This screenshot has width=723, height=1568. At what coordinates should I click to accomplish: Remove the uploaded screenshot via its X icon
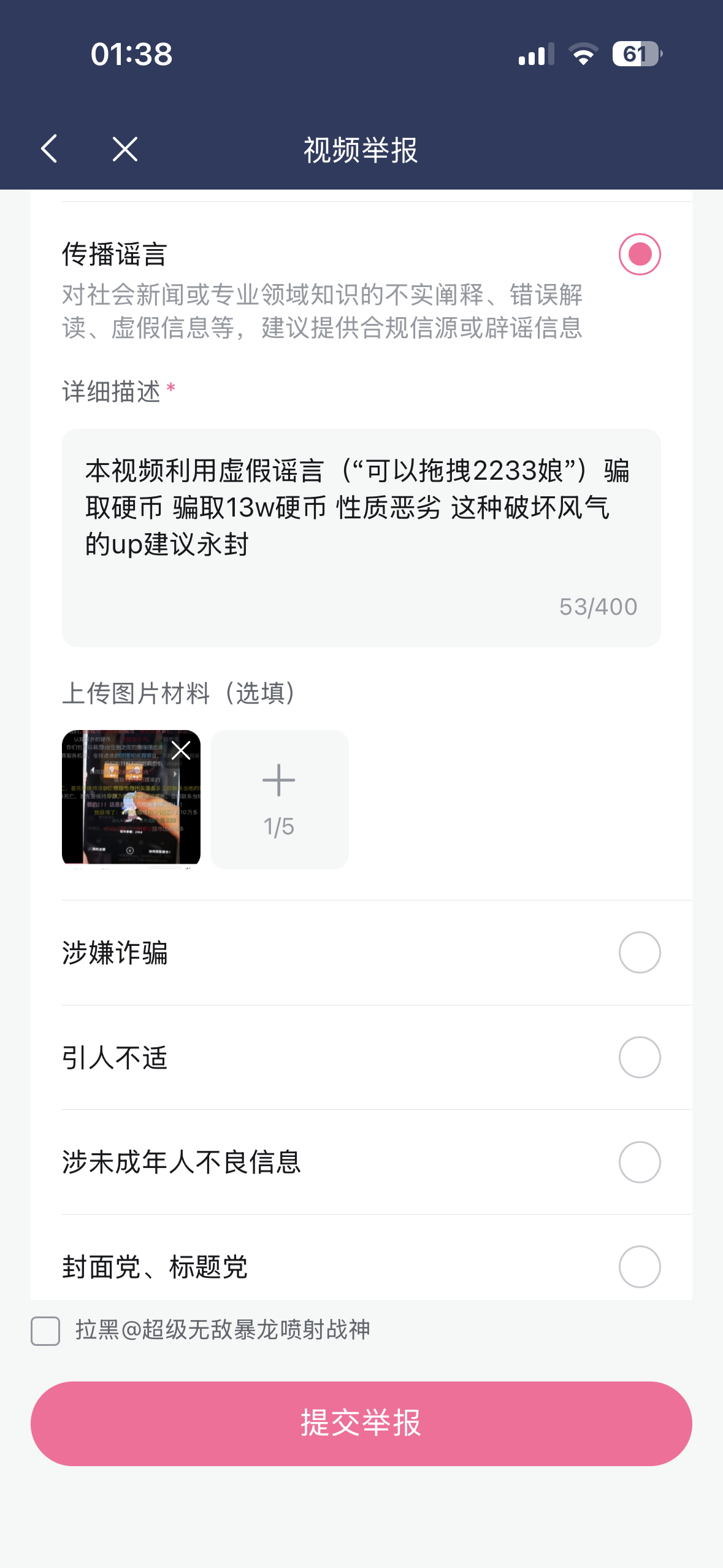click(x=181, y=750)
